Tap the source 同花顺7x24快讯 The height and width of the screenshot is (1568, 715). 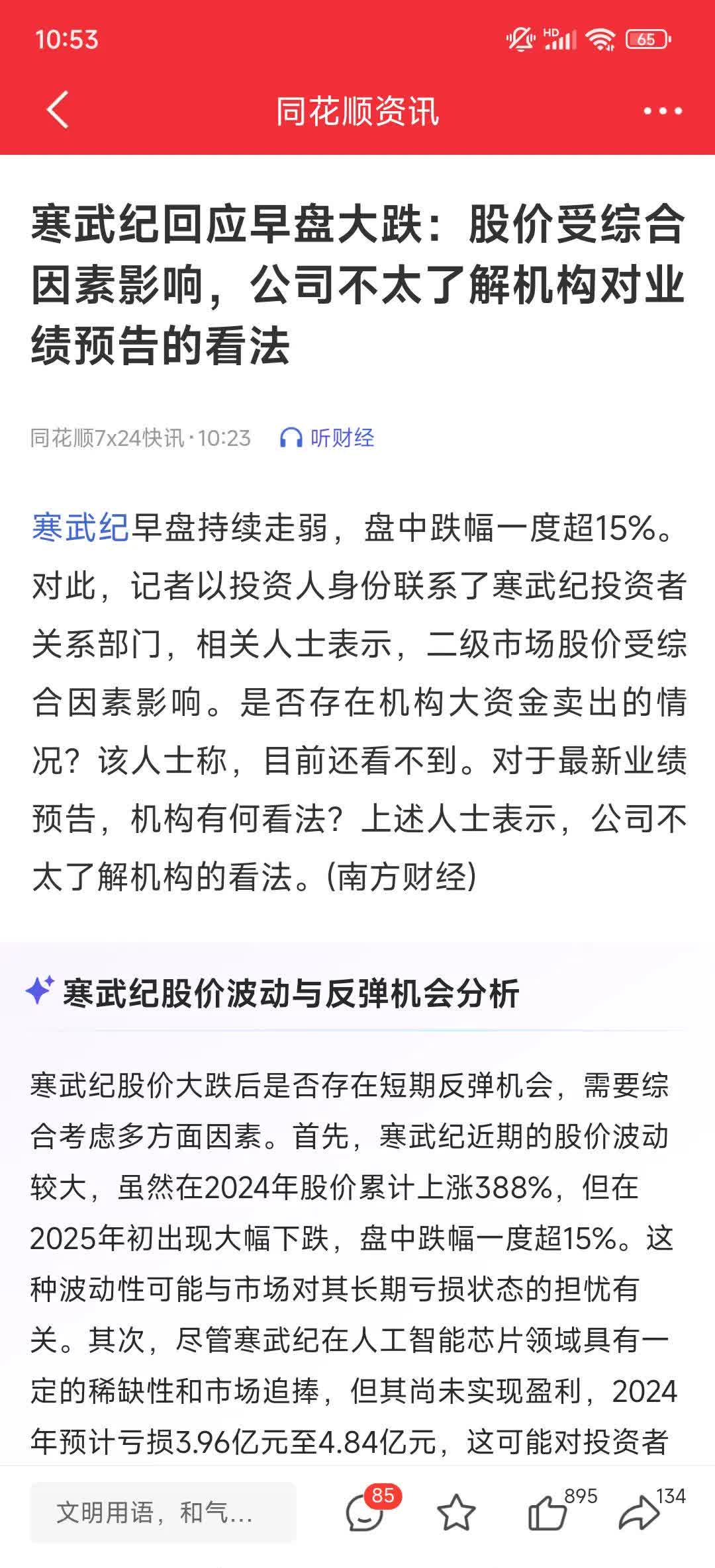coord(108,437)
